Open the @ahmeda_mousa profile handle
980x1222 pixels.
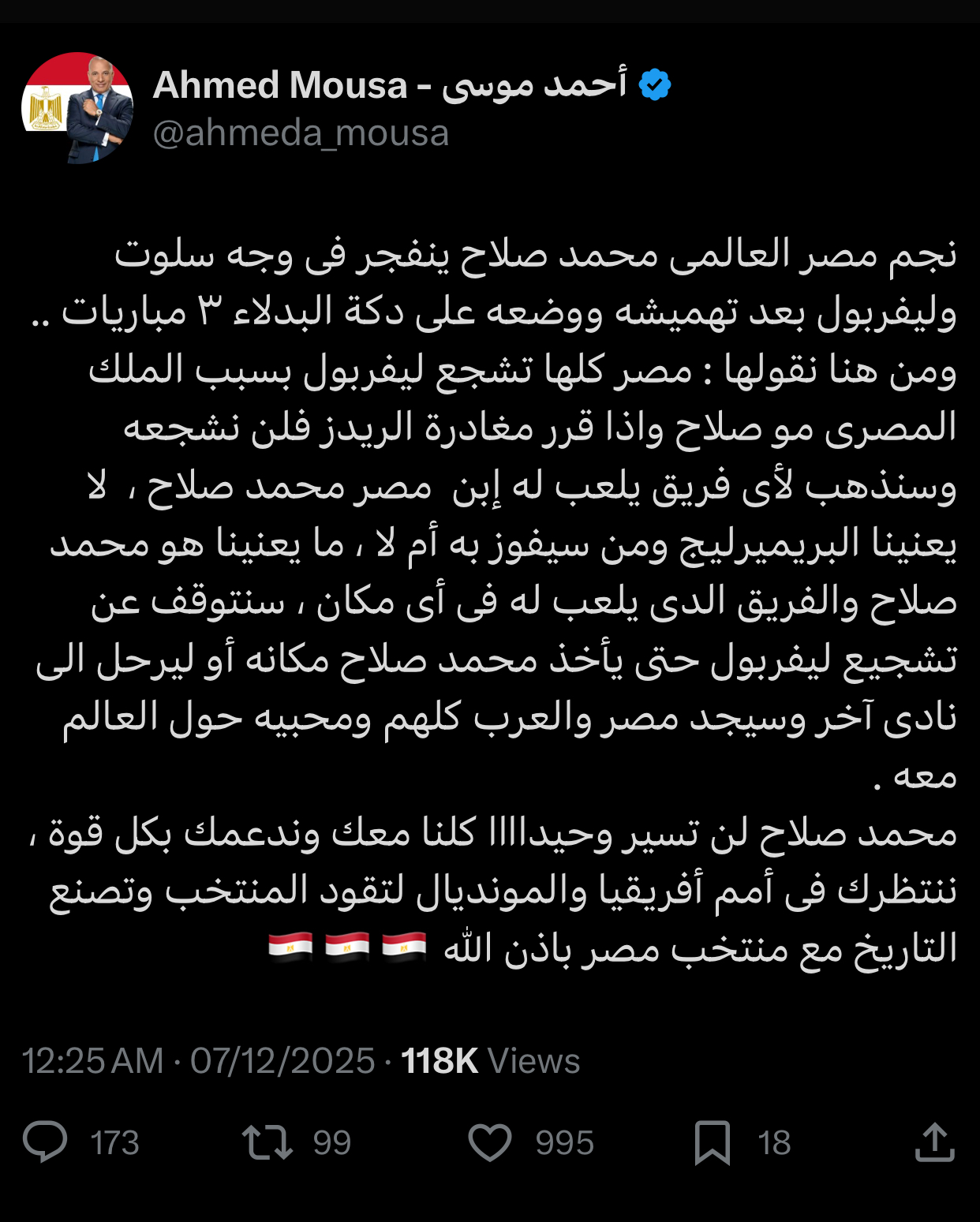click(301, 133)
